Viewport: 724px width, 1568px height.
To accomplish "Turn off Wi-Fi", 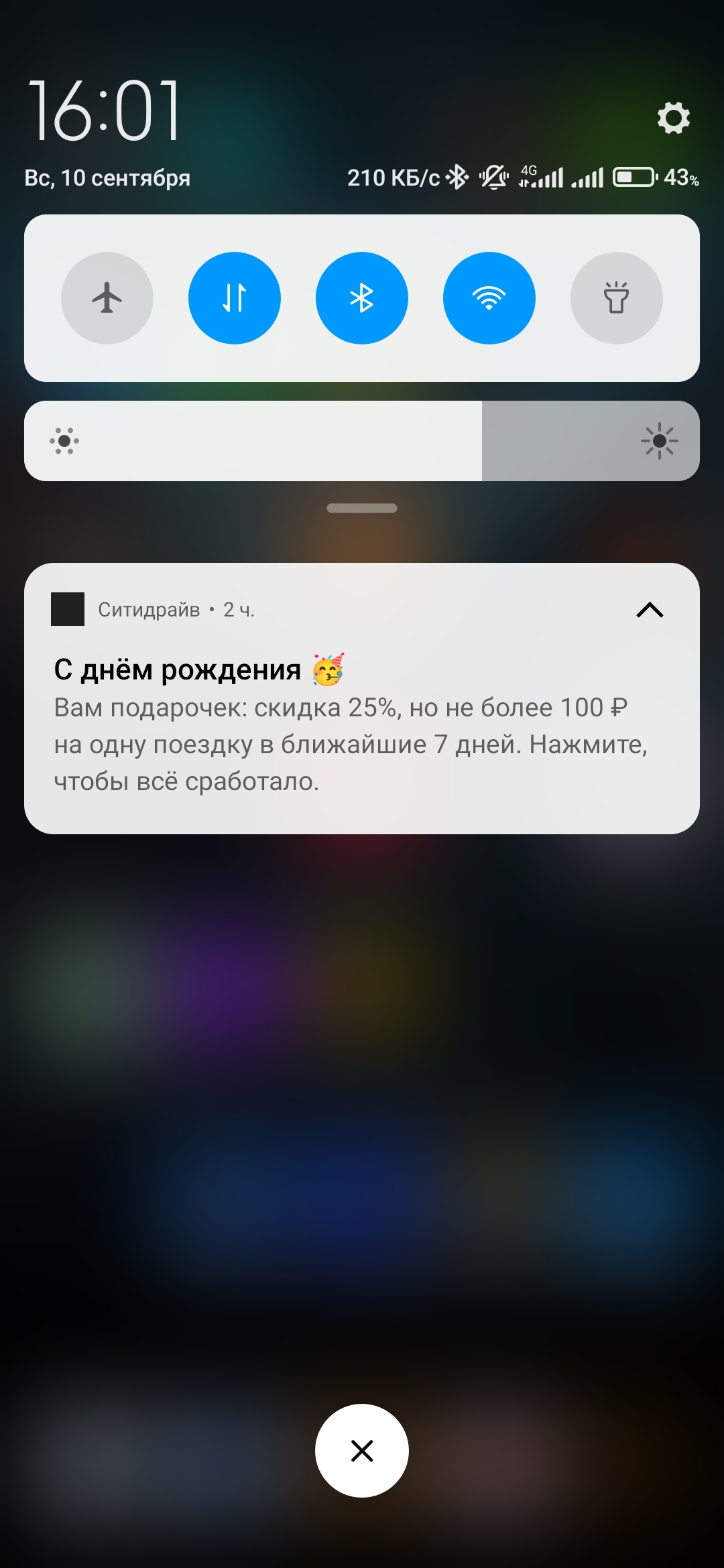I will click(489, 298).
